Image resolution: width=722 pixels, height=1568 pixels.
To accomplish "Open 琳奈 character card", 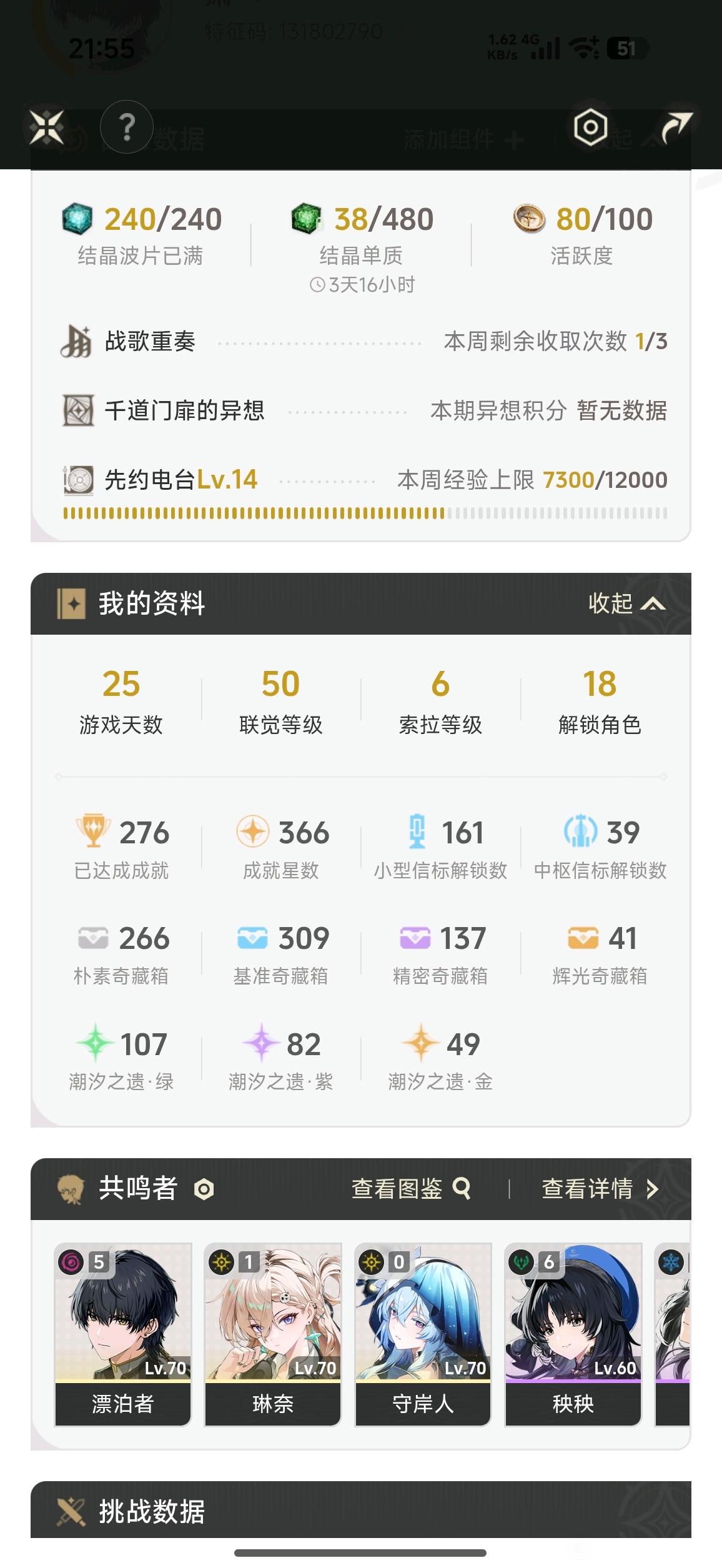I will (x=273, y=1334).
